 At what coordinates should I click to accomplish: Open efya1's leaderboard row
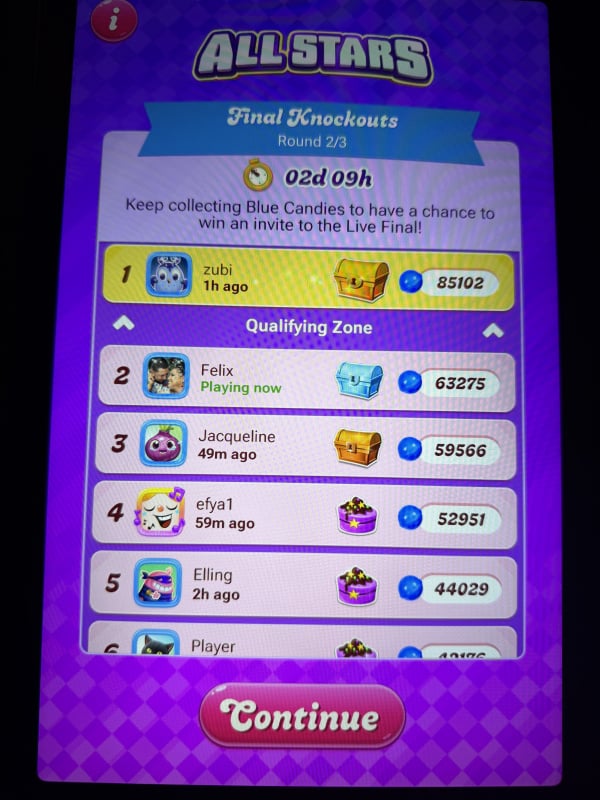(x=308, y=515)
